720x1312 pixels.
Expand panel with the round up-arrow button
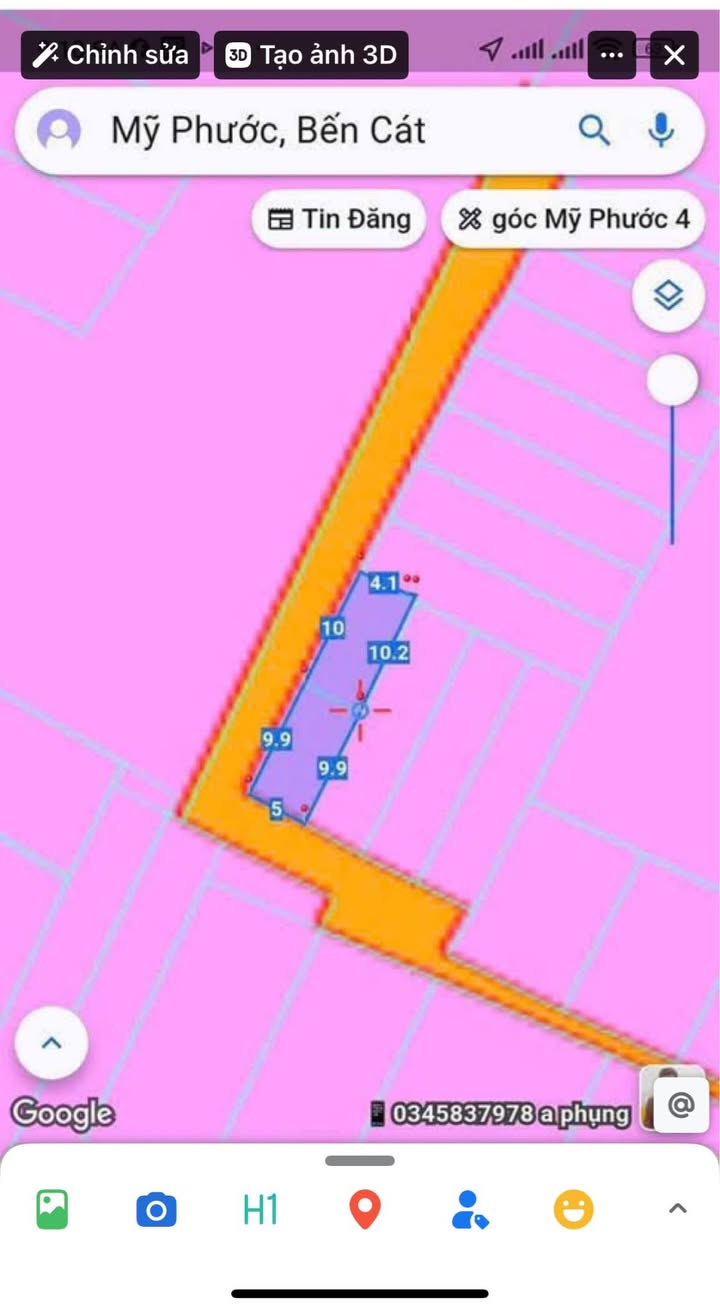coord(52,1043)
